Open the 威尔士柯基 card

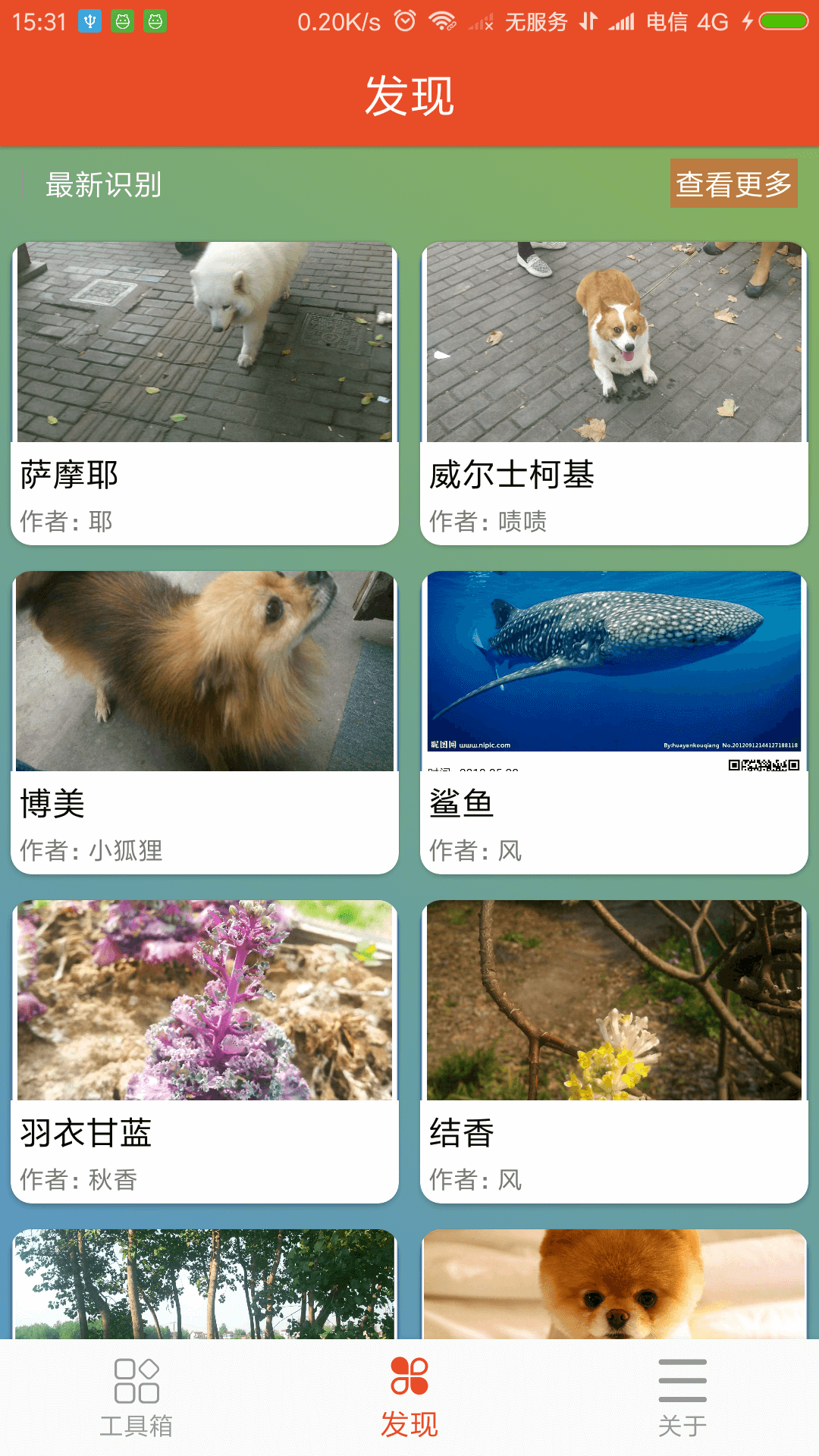(x=614, y=393)
